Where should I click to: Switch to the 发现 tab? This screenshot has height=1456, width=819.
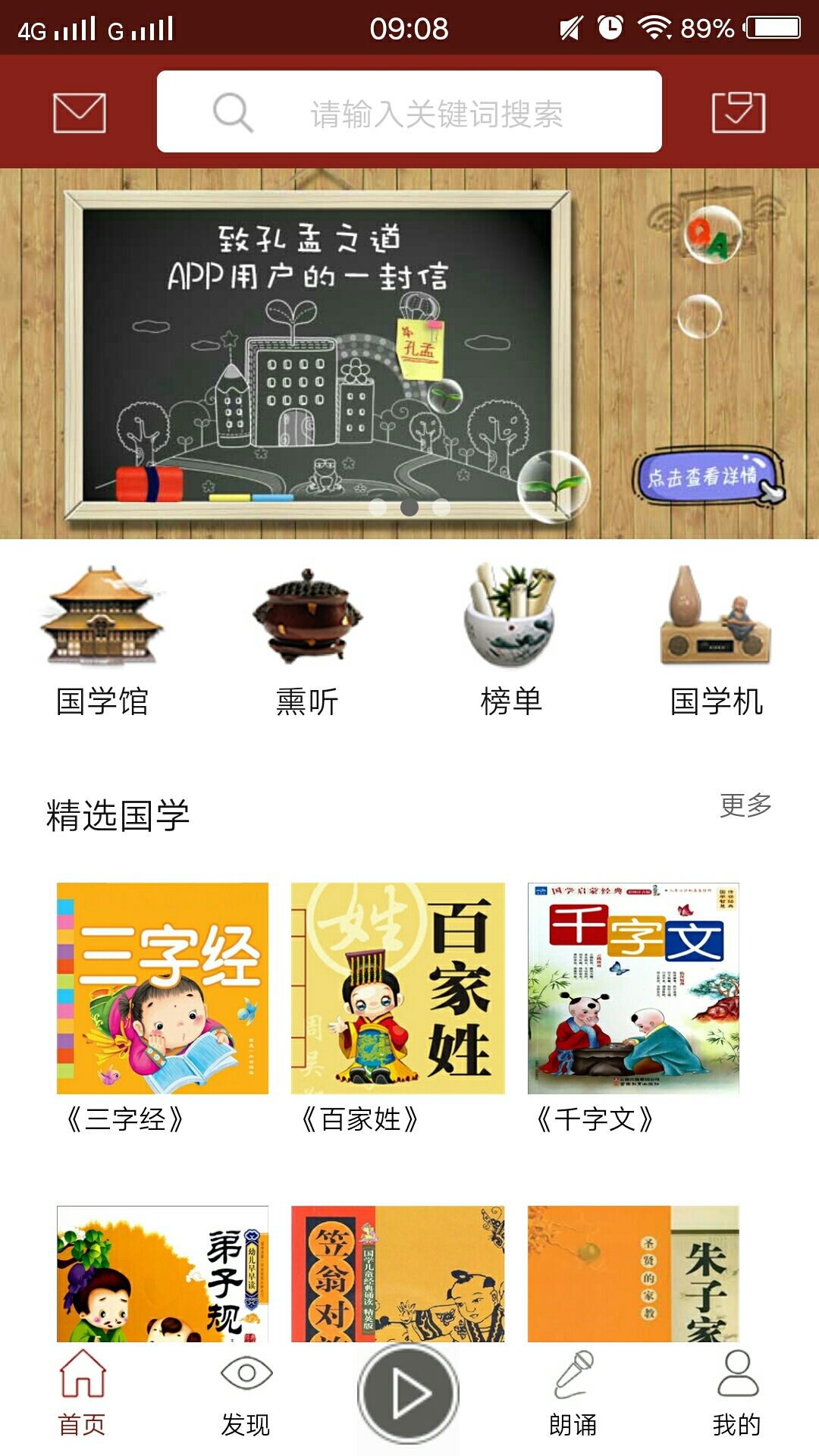(x=246, y=1394)
